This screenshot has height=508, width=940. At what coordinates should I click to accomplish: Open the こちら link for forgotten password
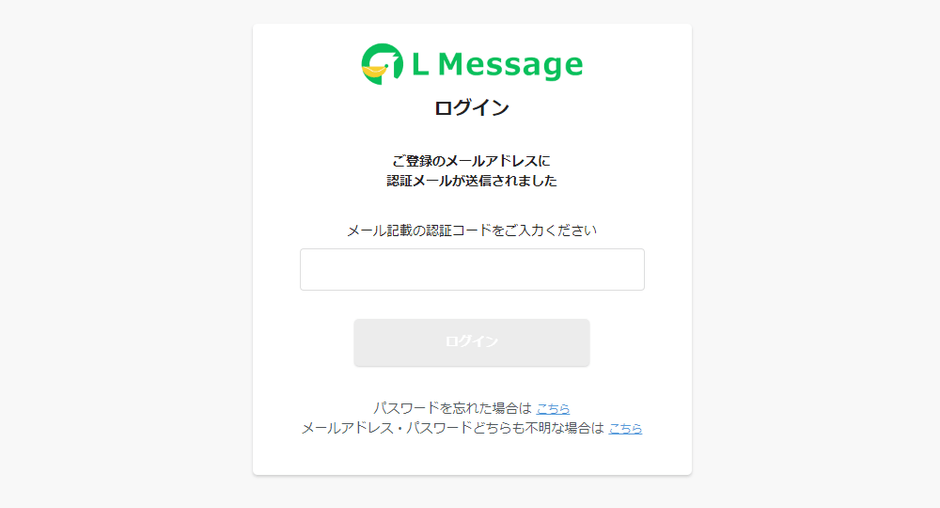[x=553, y=408]
